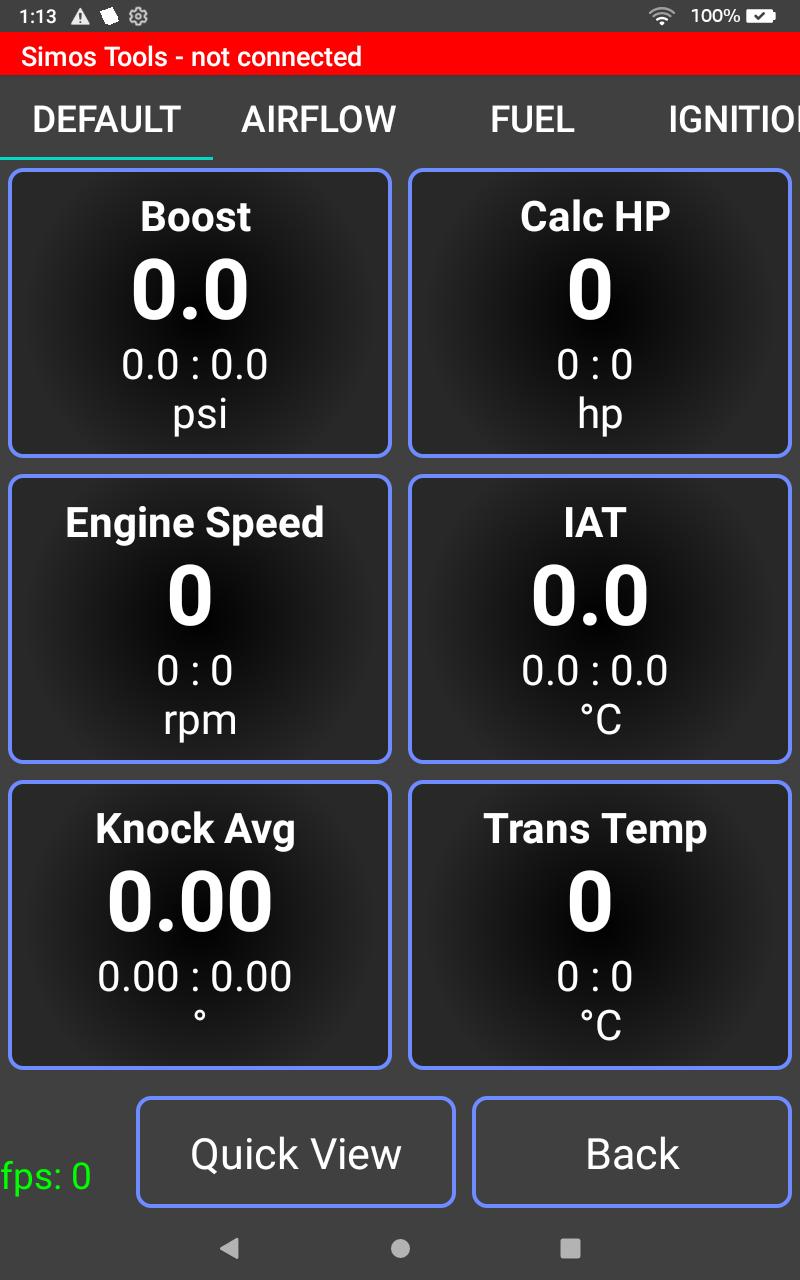Tap the Quick View button
This screenshot has width=800, height=1280.
(296, 1152)
